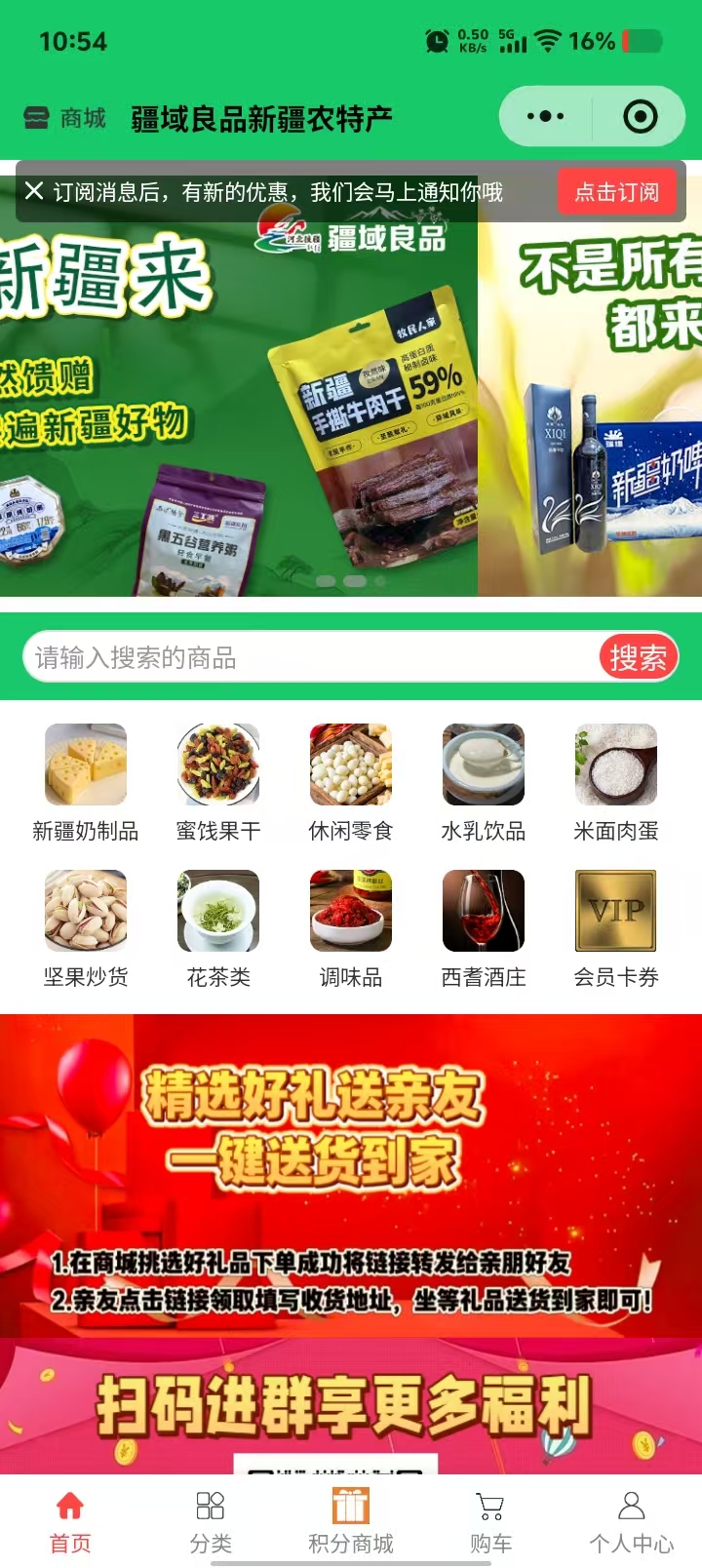Tap 点击订阅 to subscribe to messages
The image size is (702, 1568).
point(616,192)
